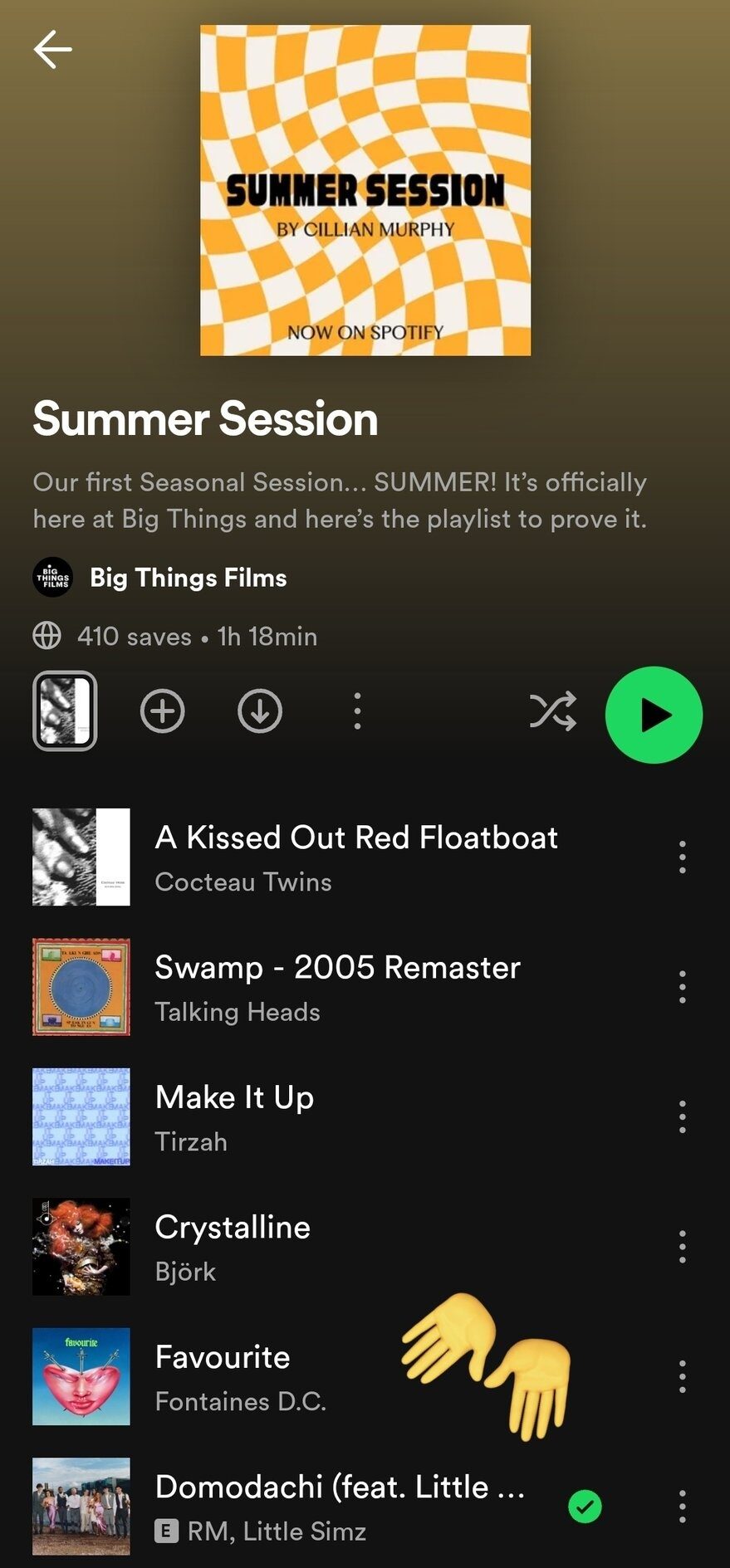
Task: Toggle shuffle mode
Action: pyautogui.click(x=552, y=711)
